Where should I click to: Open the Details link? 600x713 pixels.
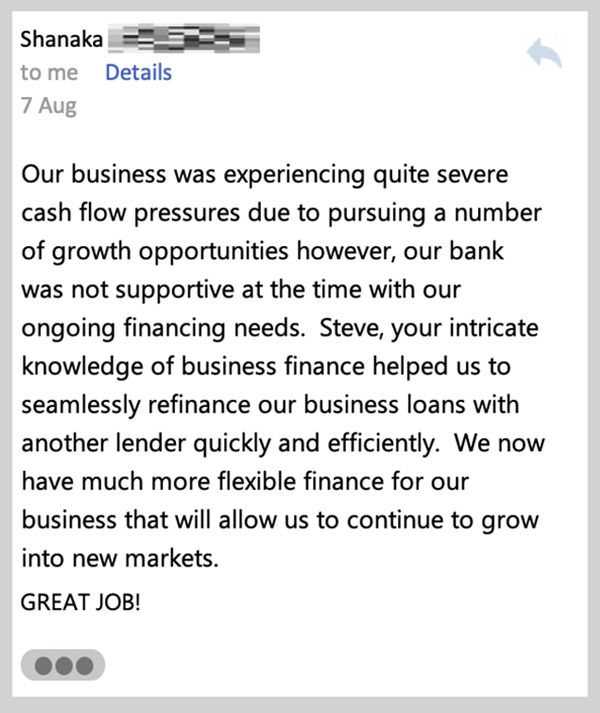(x=138, y=73)
